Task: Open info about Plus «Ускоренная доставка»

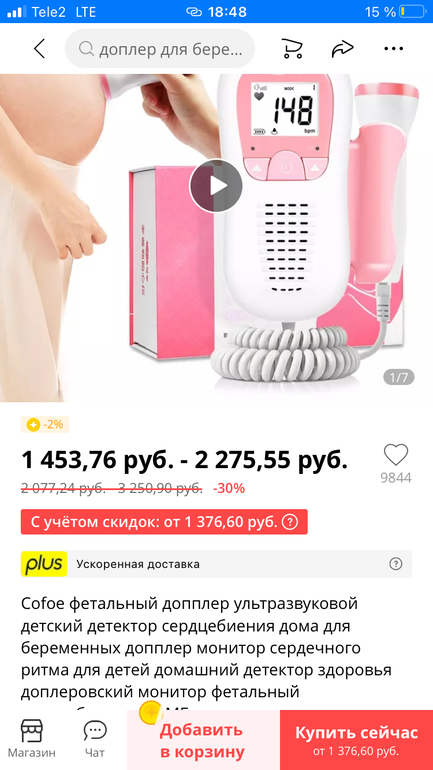Action: point(396,564)
